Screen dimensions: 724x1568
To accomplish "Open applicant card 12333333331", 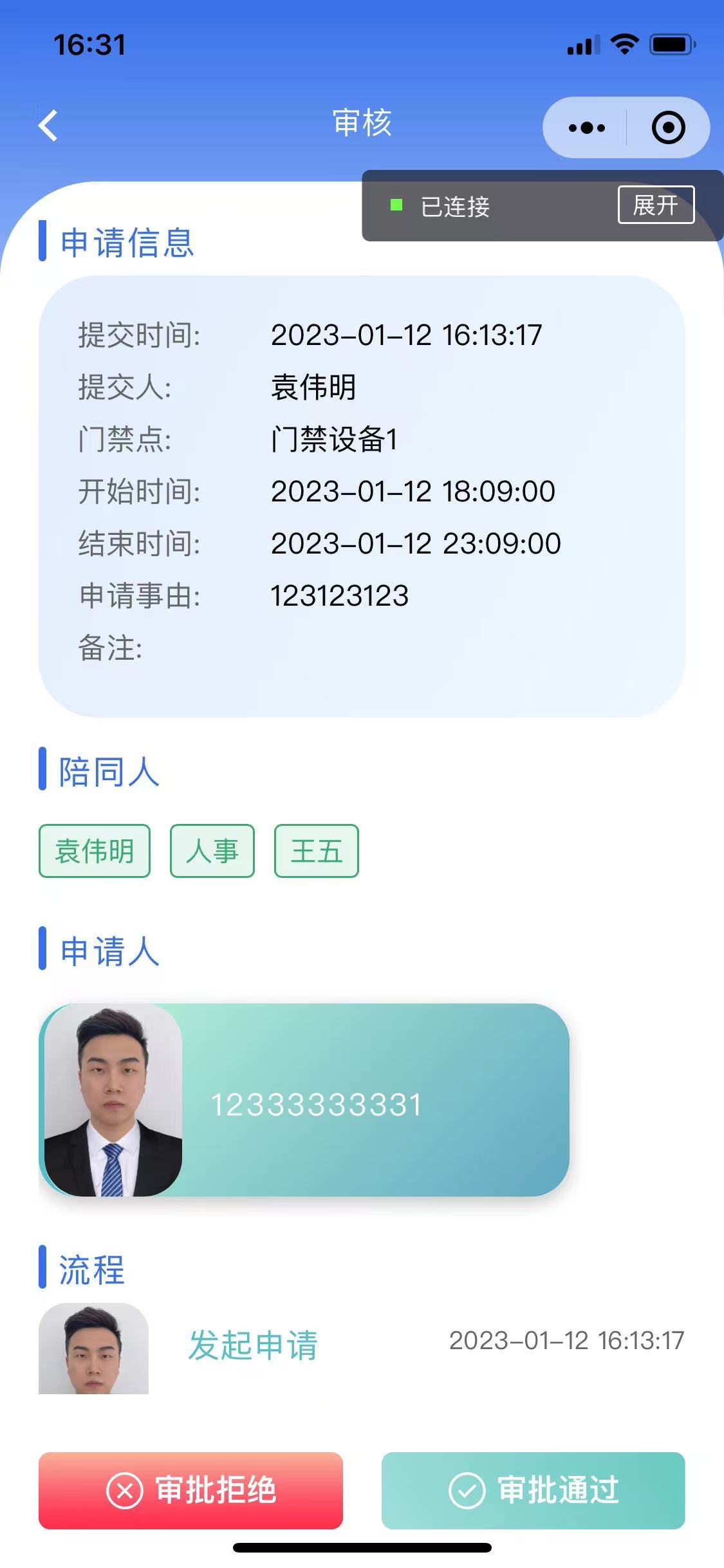I will point(304,1099).
